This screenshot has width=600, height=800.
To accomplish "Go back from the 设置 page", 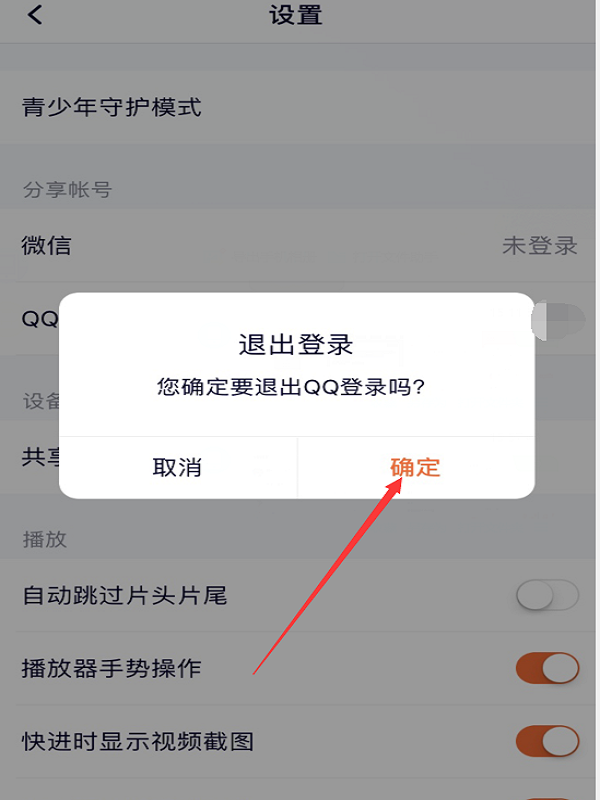I will (35, 15).
